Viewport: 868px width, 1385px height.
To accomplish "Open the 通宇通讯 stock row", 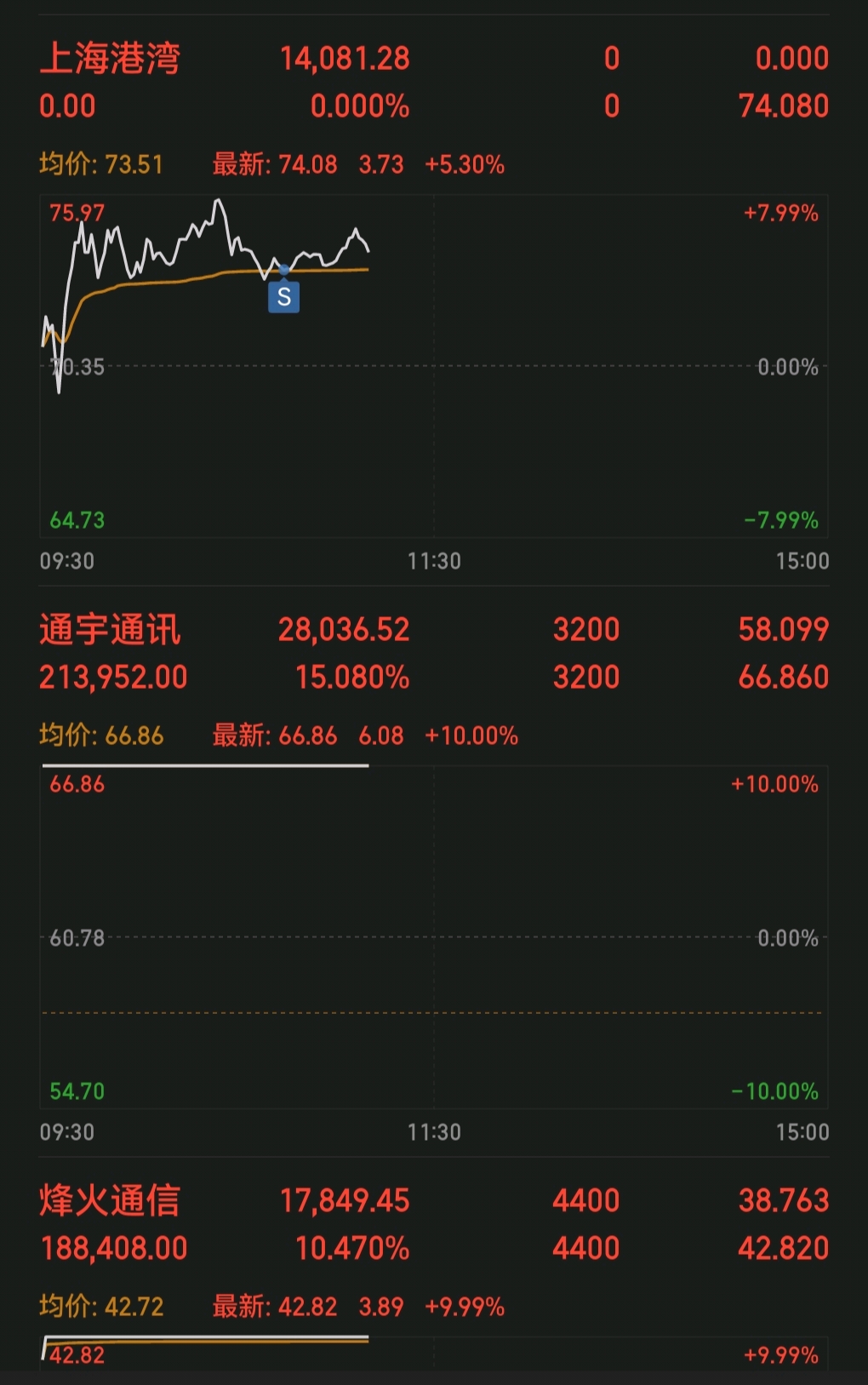I will coord(434,653).
